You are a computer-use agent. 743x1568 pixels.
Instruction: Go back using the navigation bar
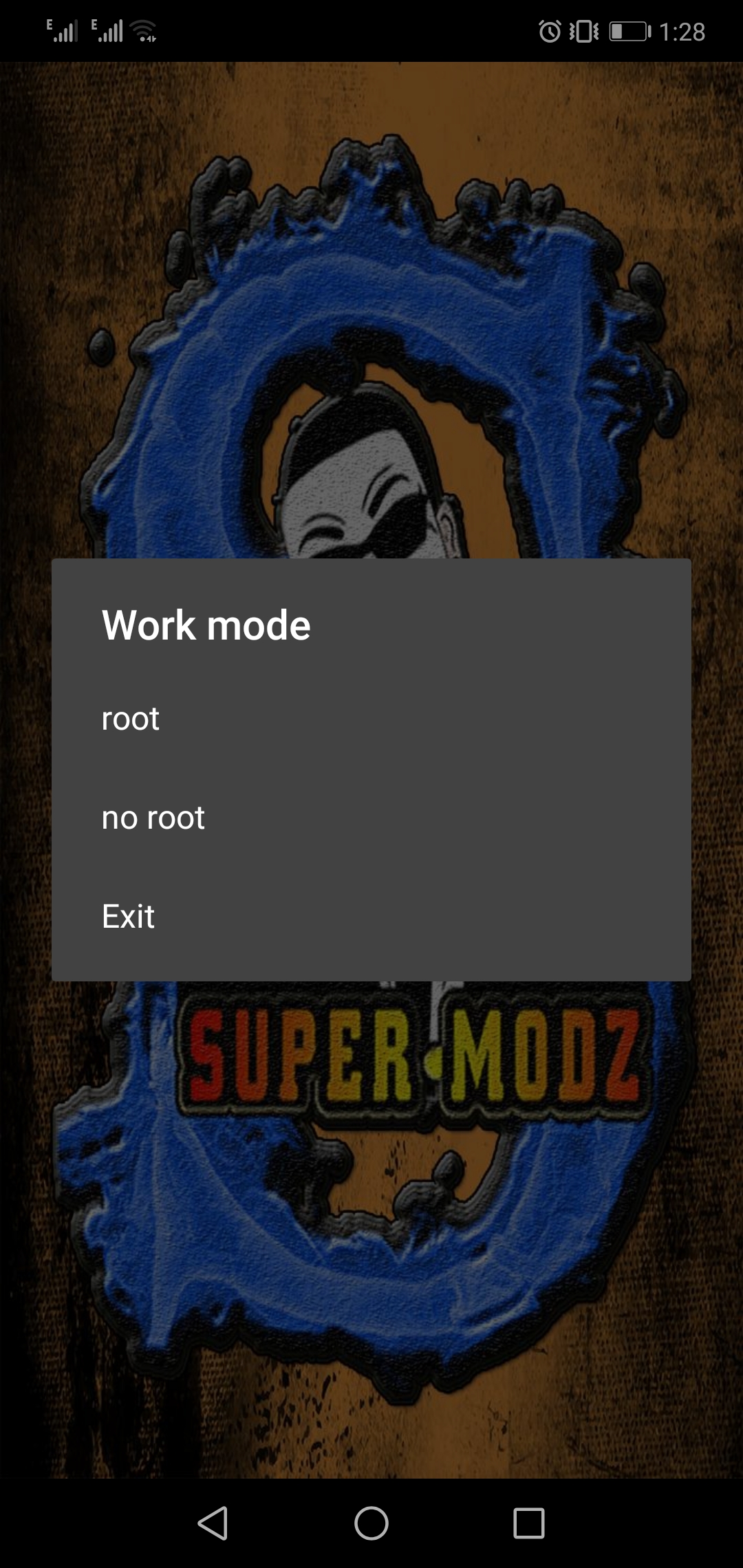[x=213, y=1523]
